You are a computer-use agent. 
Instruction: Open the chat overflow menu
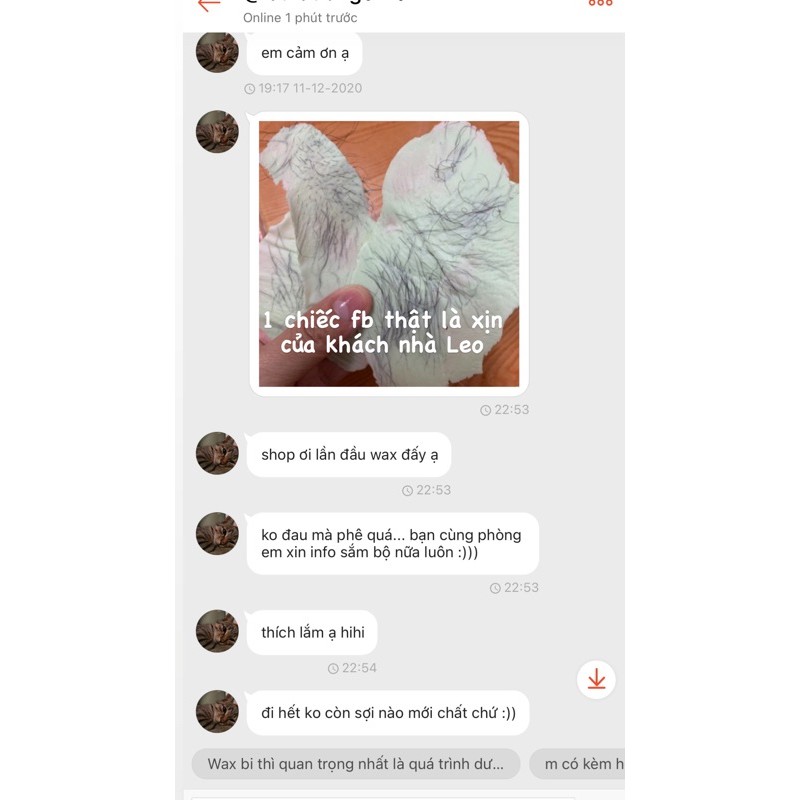tap(600, 4)
